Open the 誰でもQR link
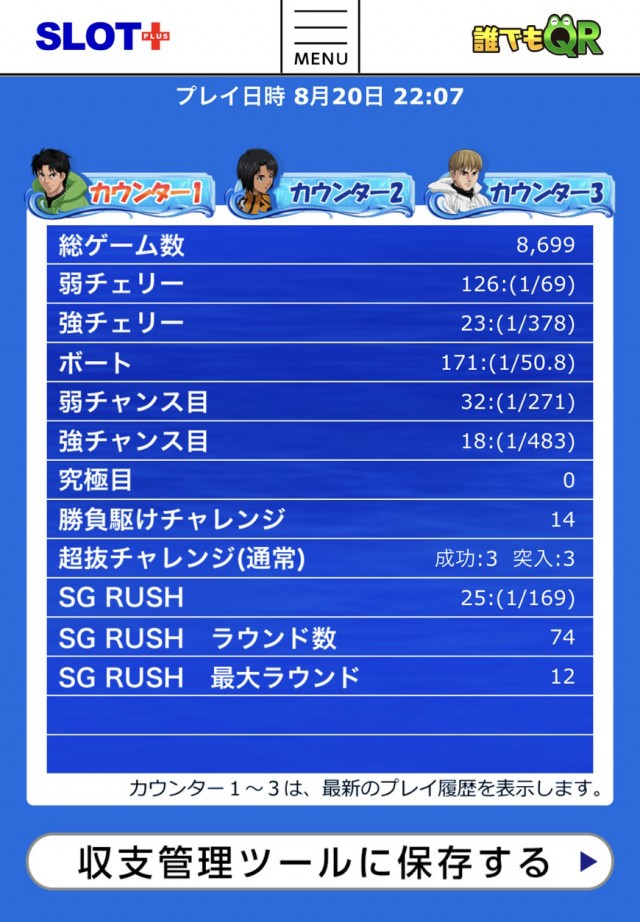 tap(537, 37)
